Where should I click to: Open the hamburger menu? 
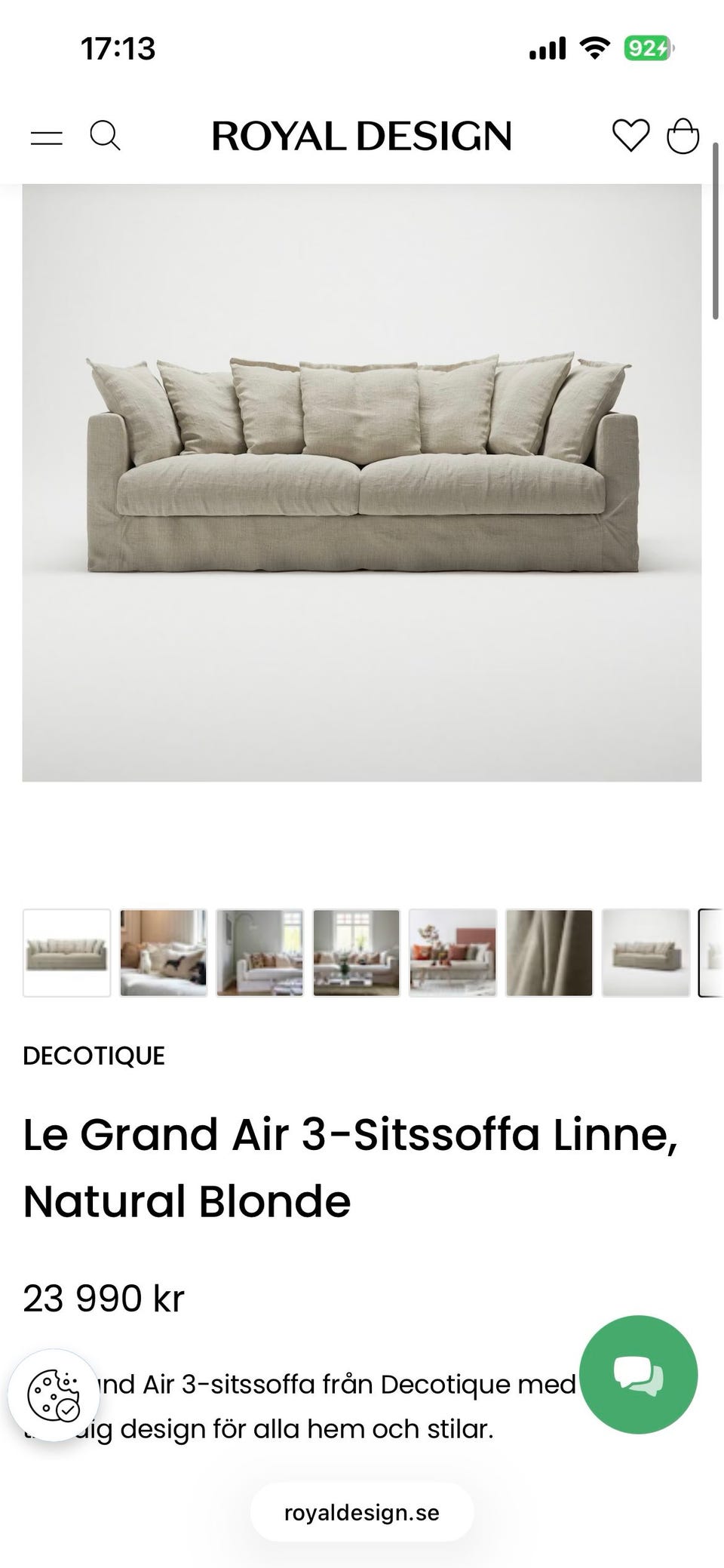(x=46, y=137)
